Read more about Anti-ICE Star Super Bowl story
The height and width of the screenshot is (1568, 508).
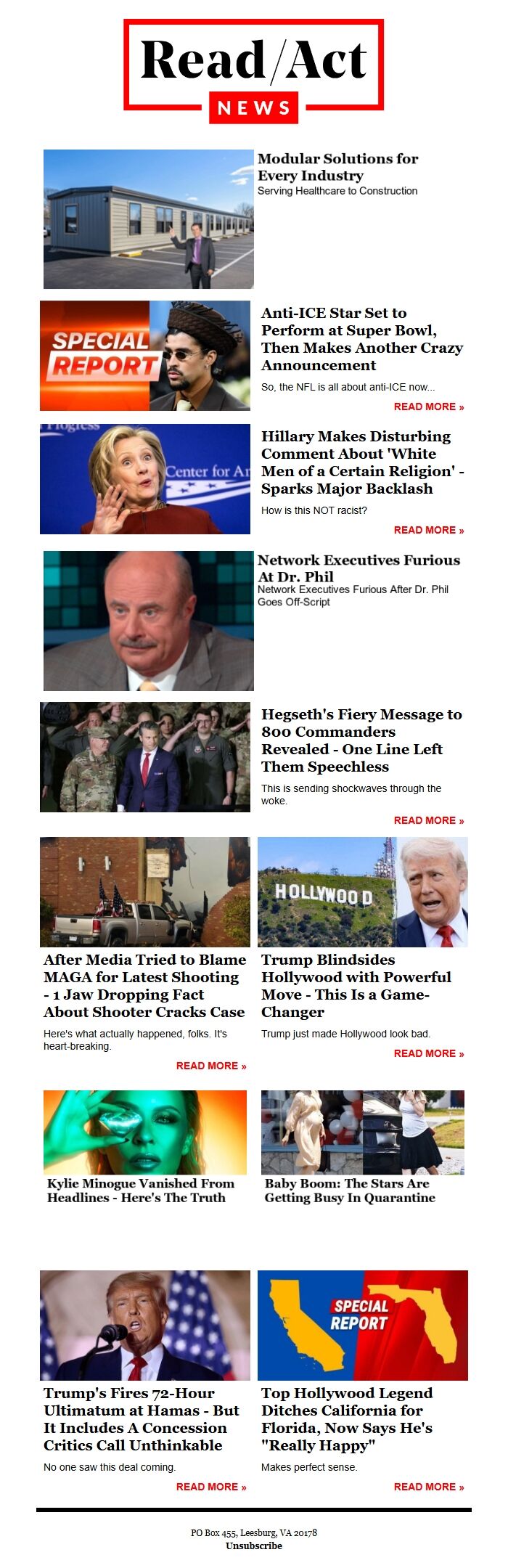pyautogui.click(x=428, y=407)
